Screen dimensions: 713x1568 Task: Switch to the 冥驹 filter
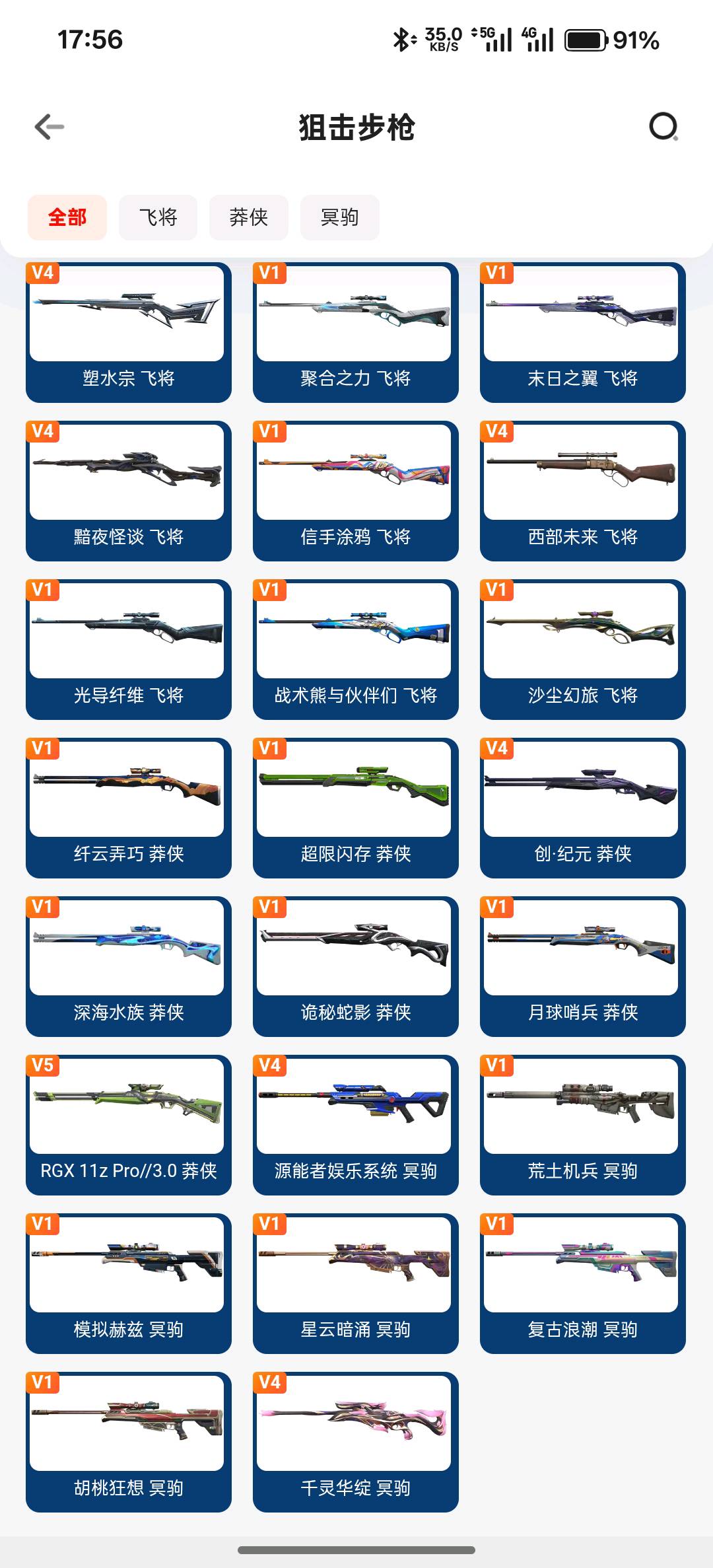[339, 217]
